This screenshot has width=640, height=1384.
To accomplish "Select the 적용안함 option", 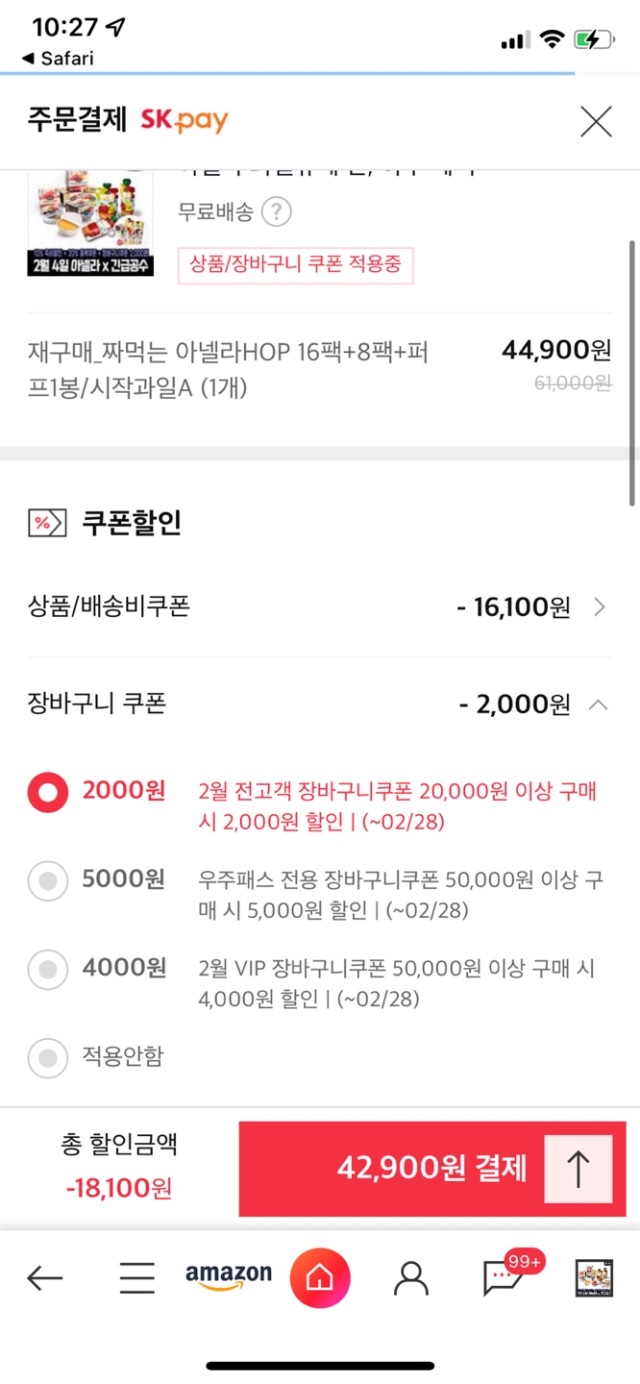I will (x=47, y=1055).
